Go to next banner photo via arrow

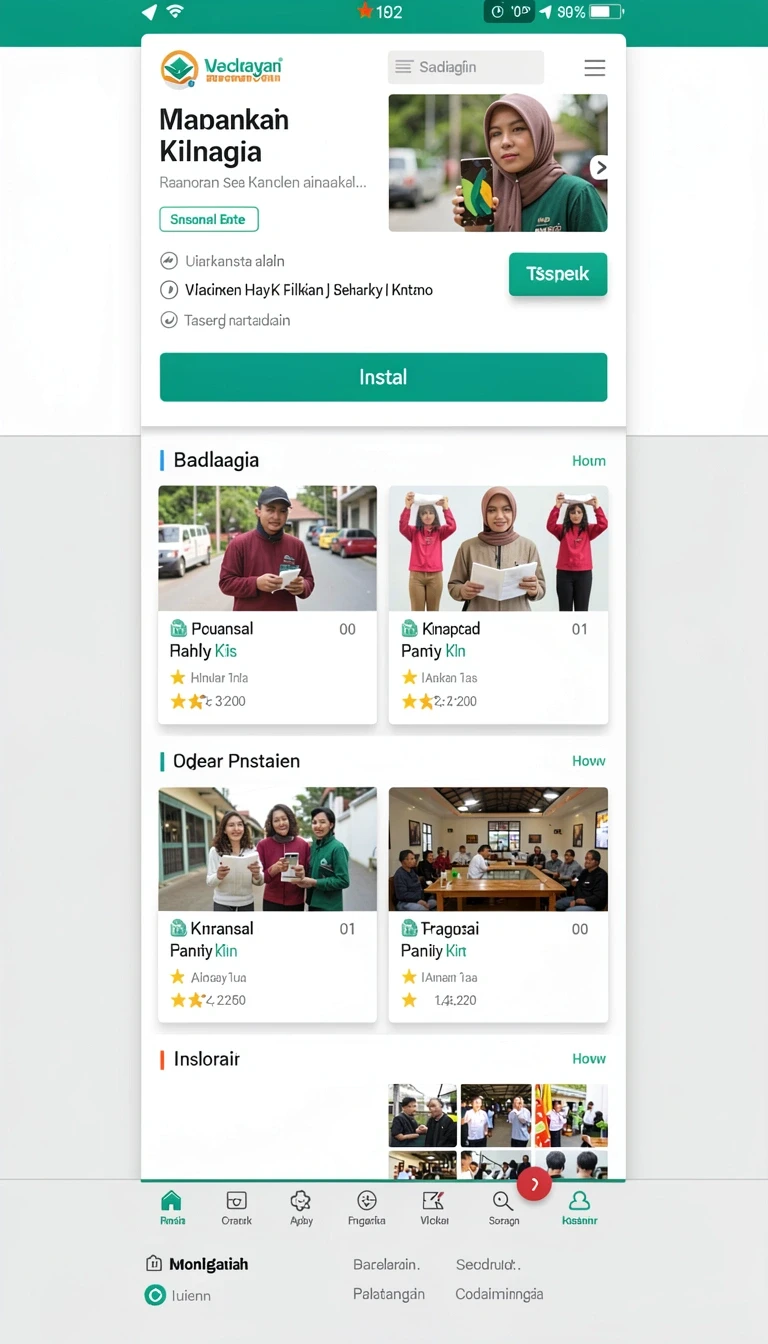pyautogui.click(x=599, y=168)
